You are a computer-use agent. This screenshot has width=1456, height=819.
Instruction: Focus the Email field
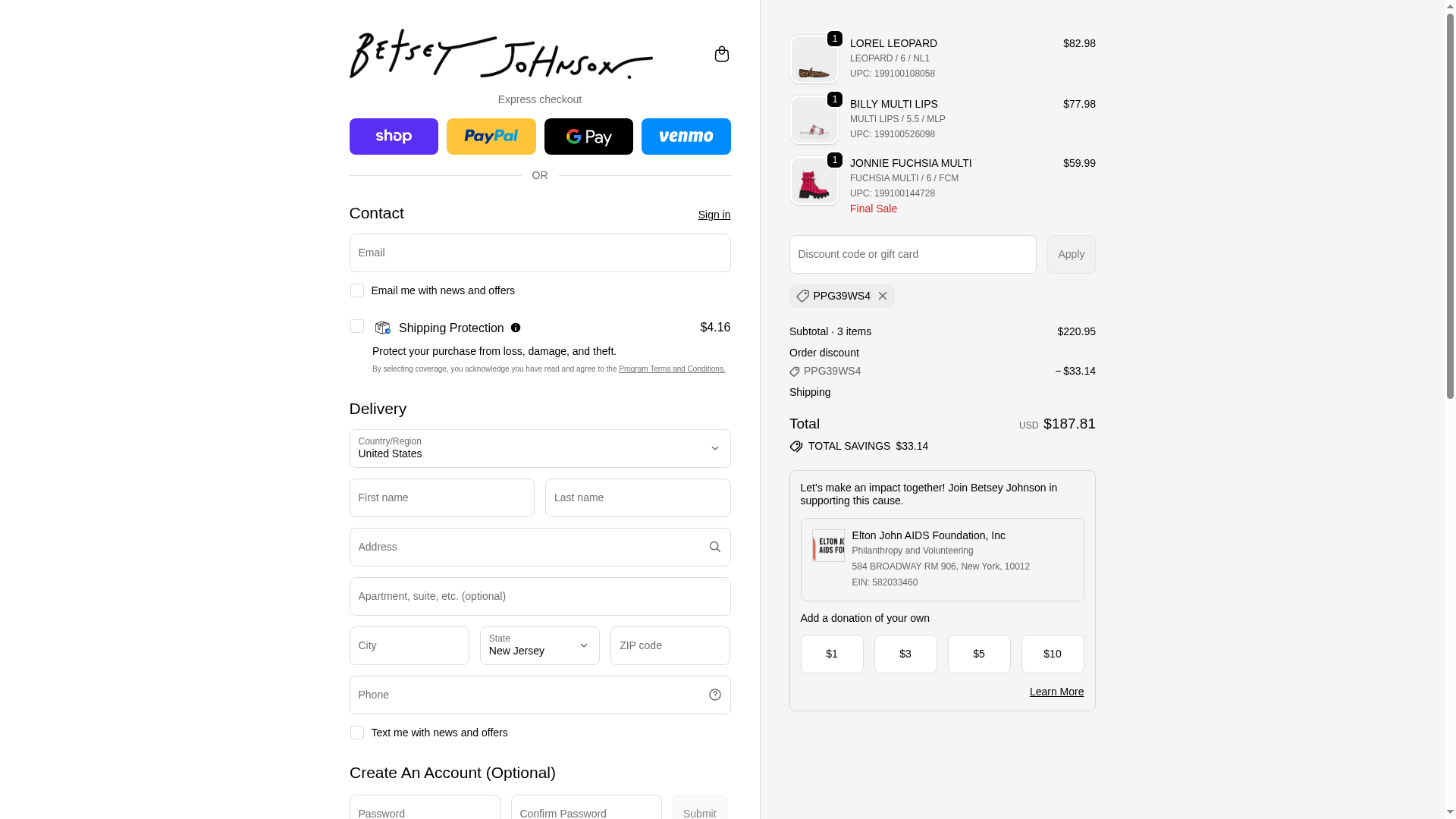539,253
